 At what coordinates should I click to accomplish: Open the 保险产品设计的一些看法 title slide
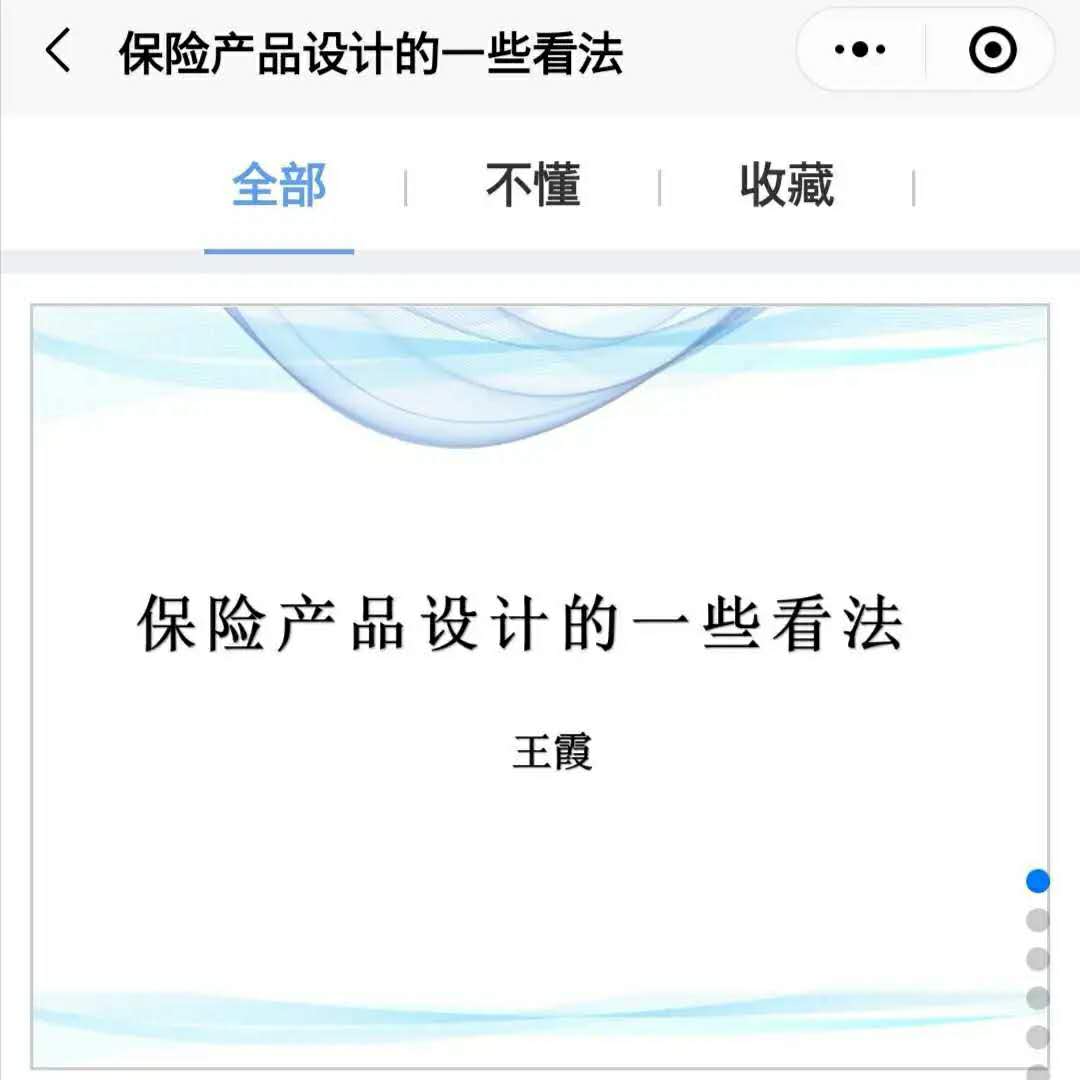[540, 685]
